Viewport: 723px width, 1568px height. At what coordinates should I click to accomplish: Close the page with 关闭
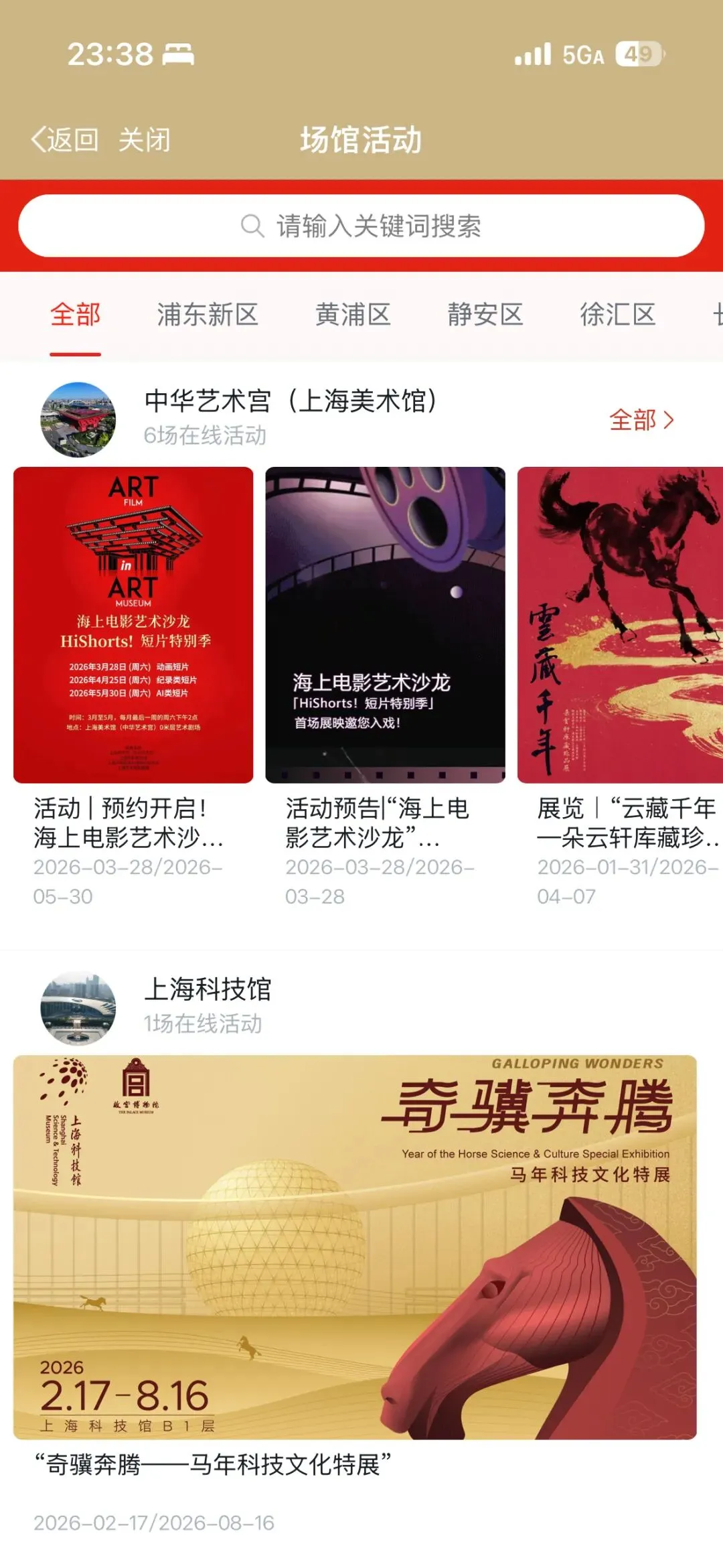(145, 140)
